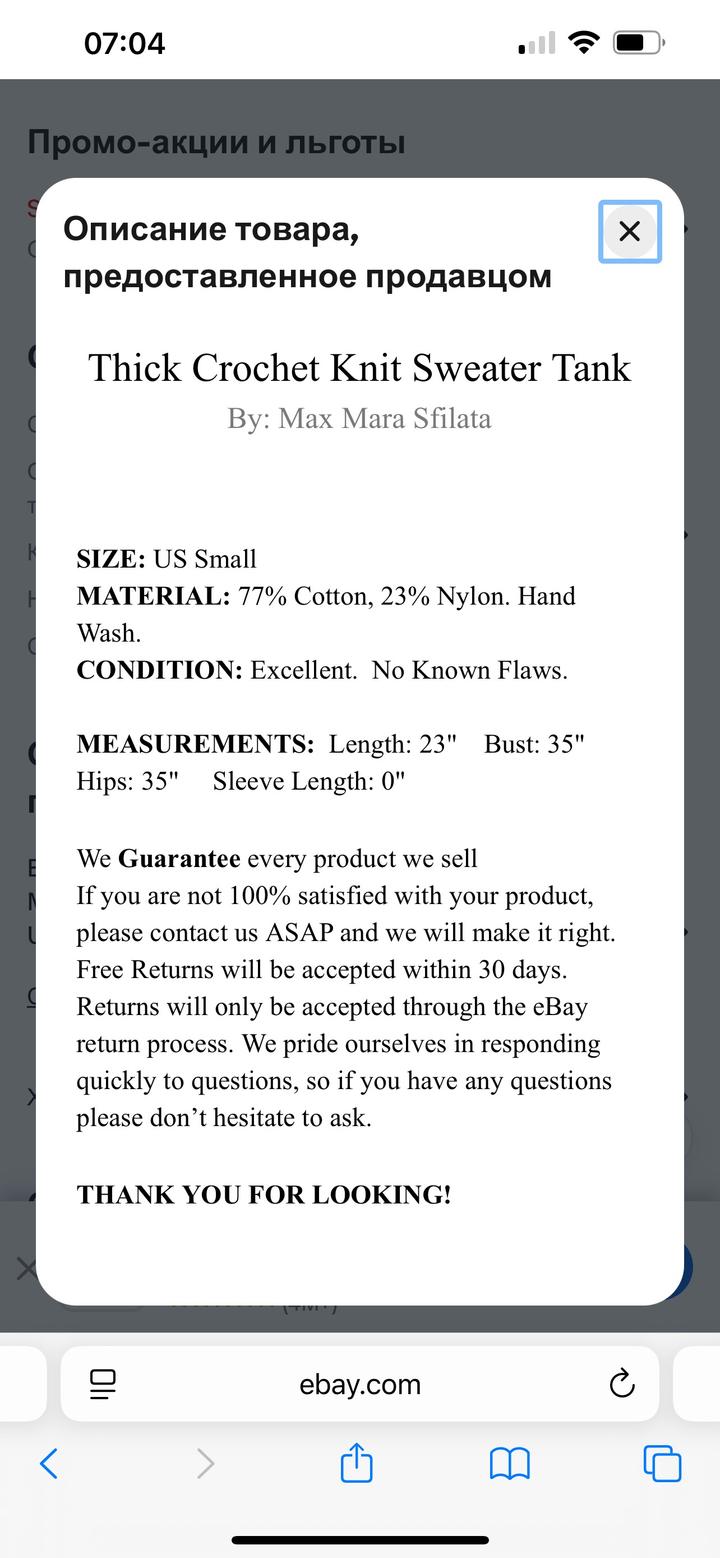Show all open Safari tabs
This screenshot has width=720, height=1558.
[661, 1464]
